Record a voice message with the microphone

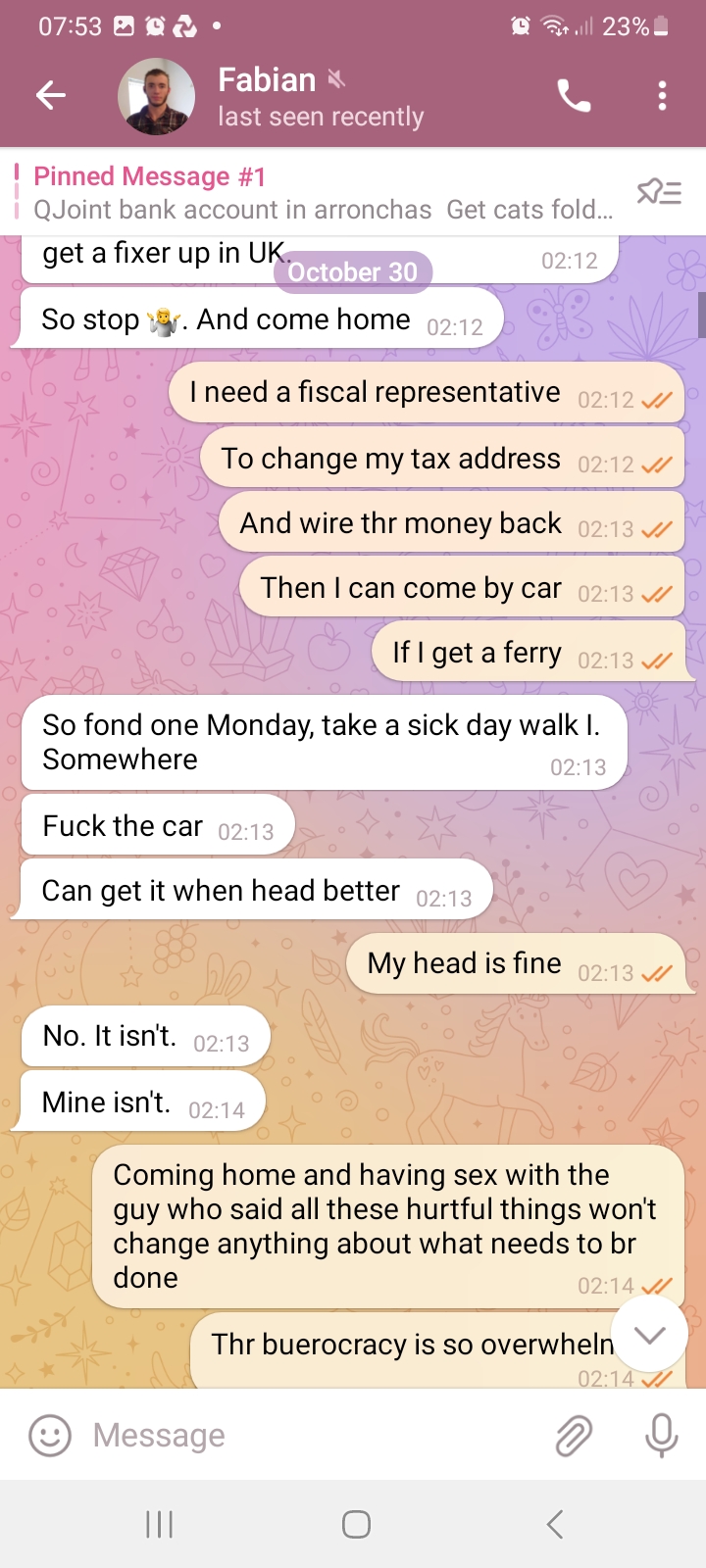[662, 1436]
